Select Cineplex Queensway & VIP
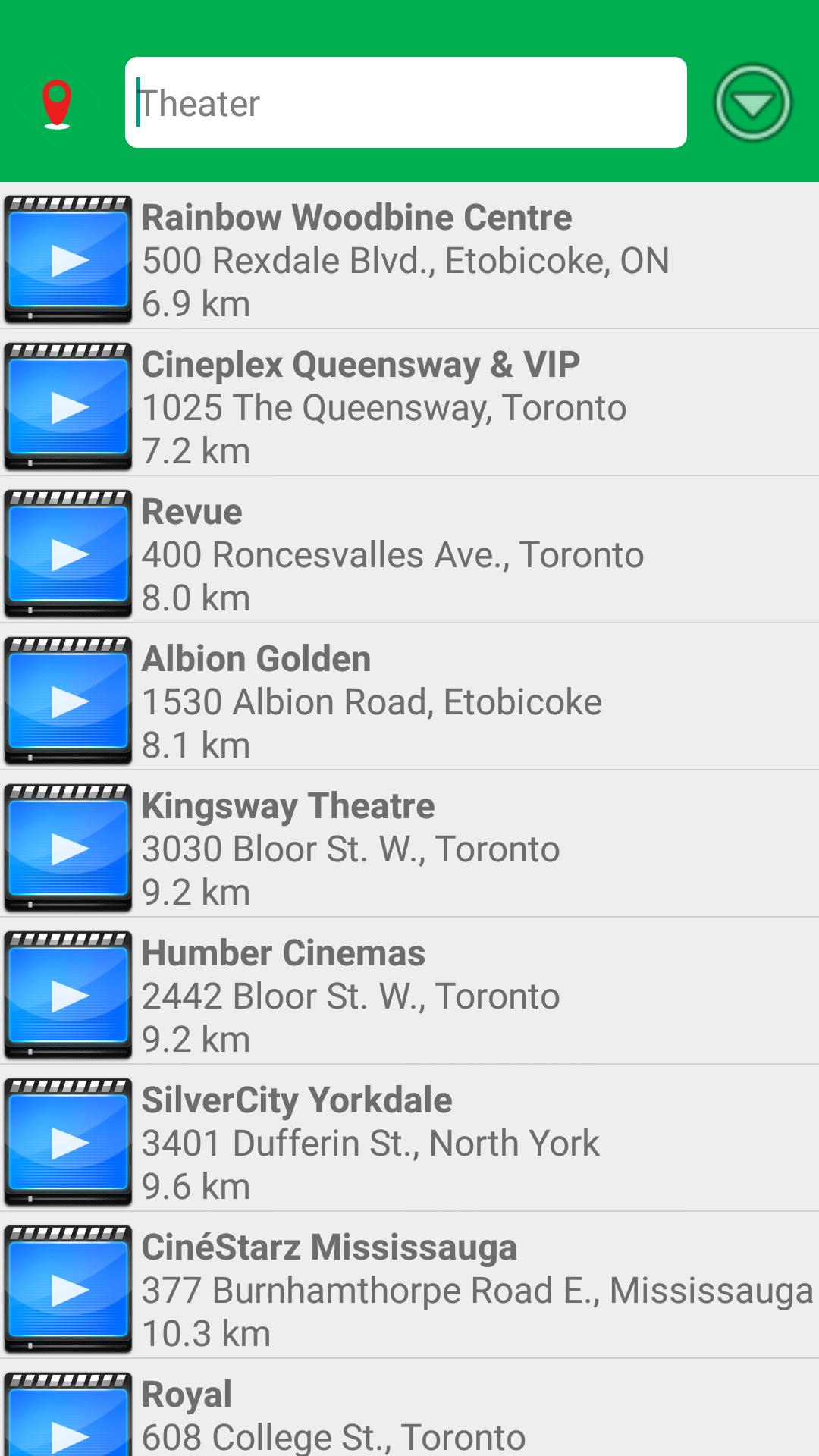The image size is (819, 1456). [x=409, y=406]
